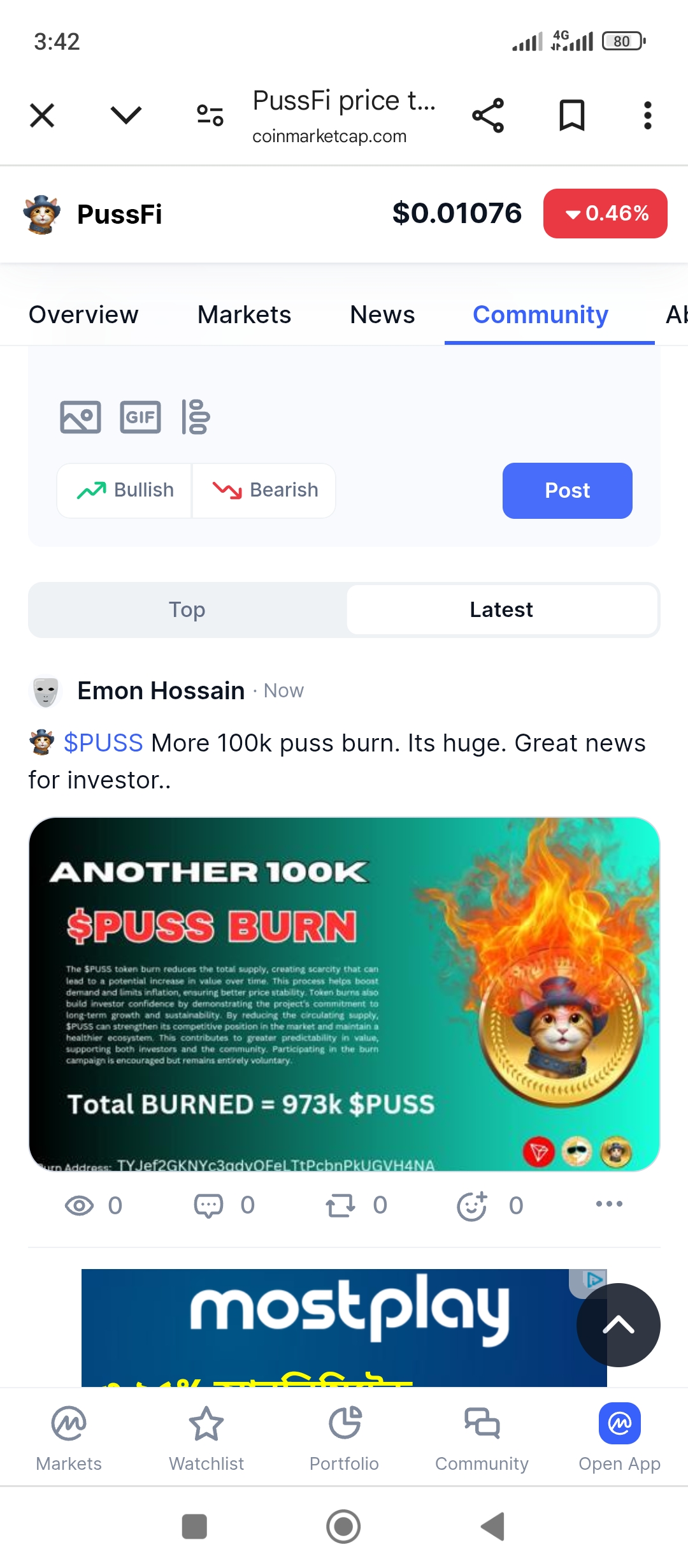Bookmark the PussFi page

(x=571, y=115)
